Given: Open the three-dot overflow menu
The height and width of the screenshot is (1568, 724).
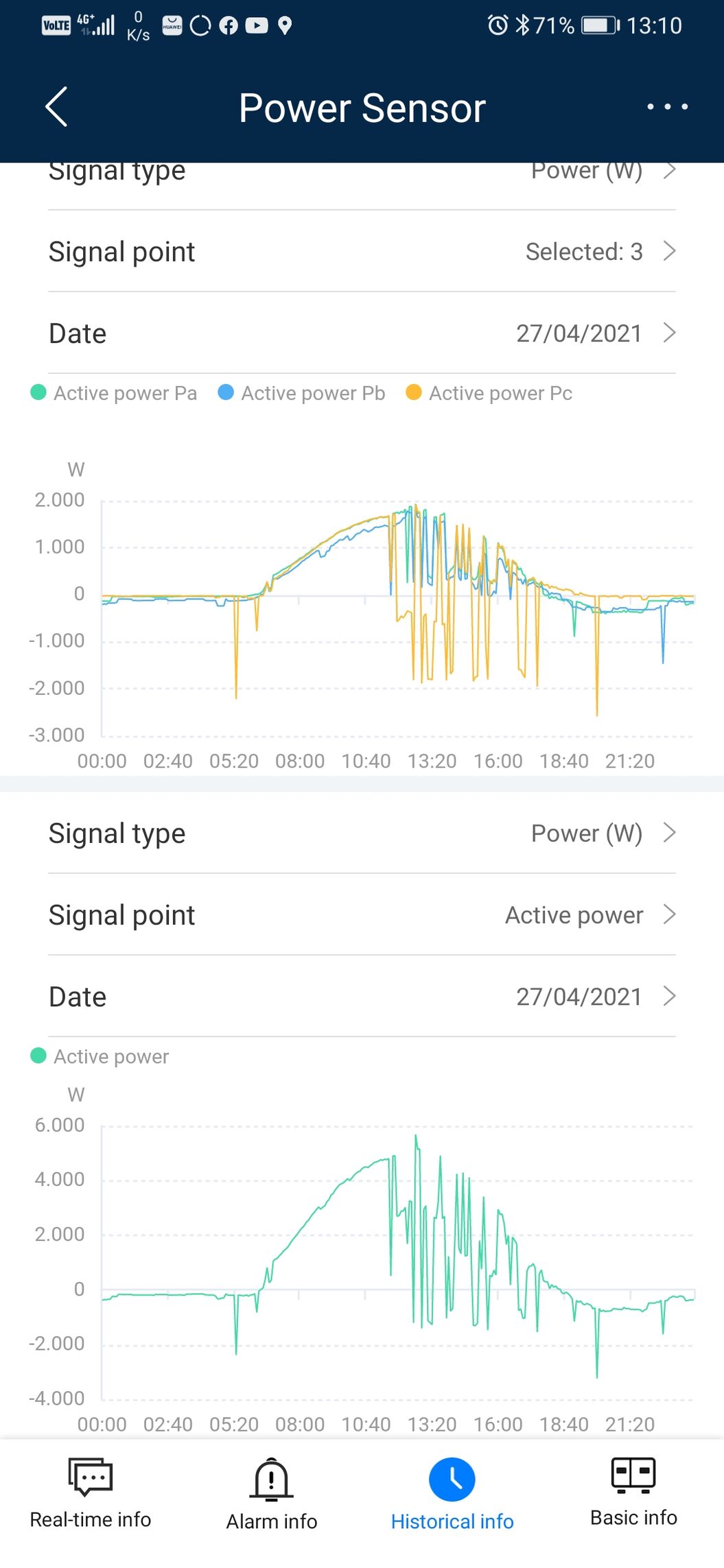Looking at the screenshot, I should tap(667, 107).
